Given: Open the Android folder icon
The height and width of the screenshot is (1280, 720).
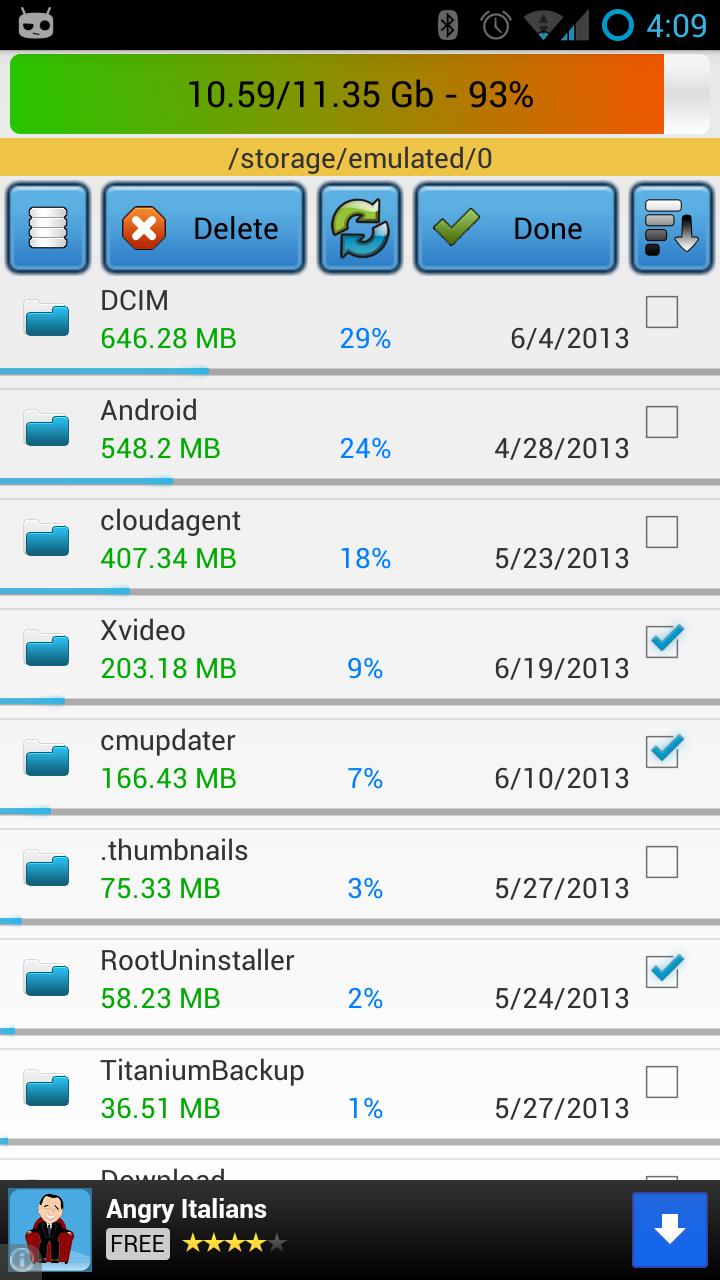Looking at the screenshot, I should (x=45, y=428).
